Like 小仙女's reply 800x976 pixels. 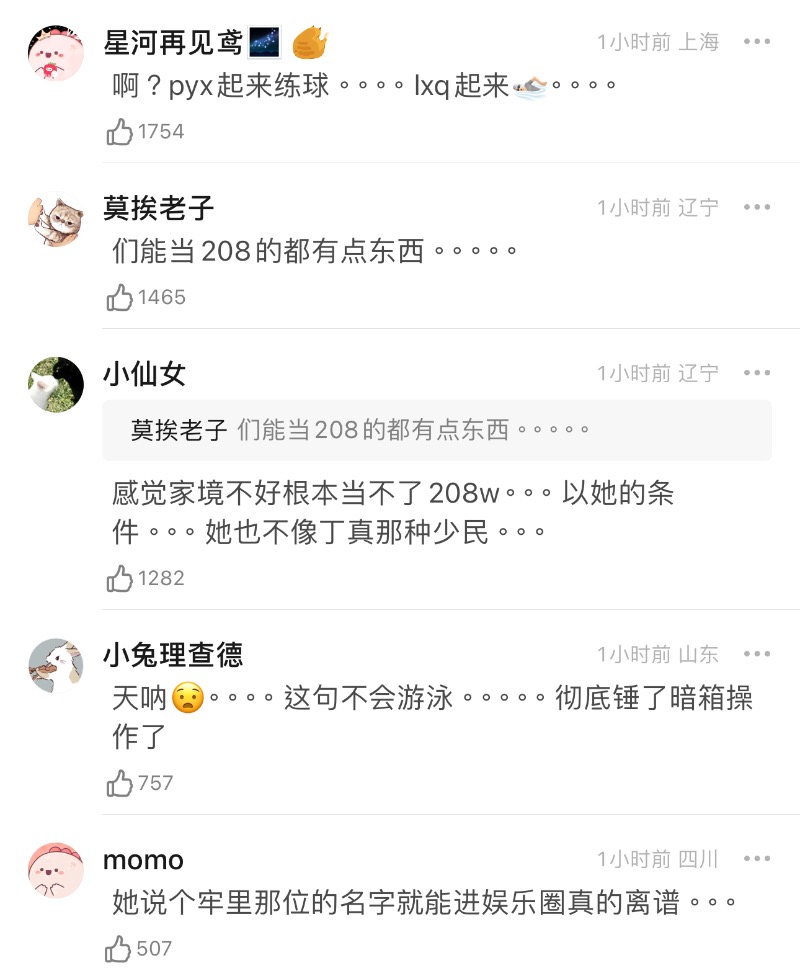click(x=120, y=578)
